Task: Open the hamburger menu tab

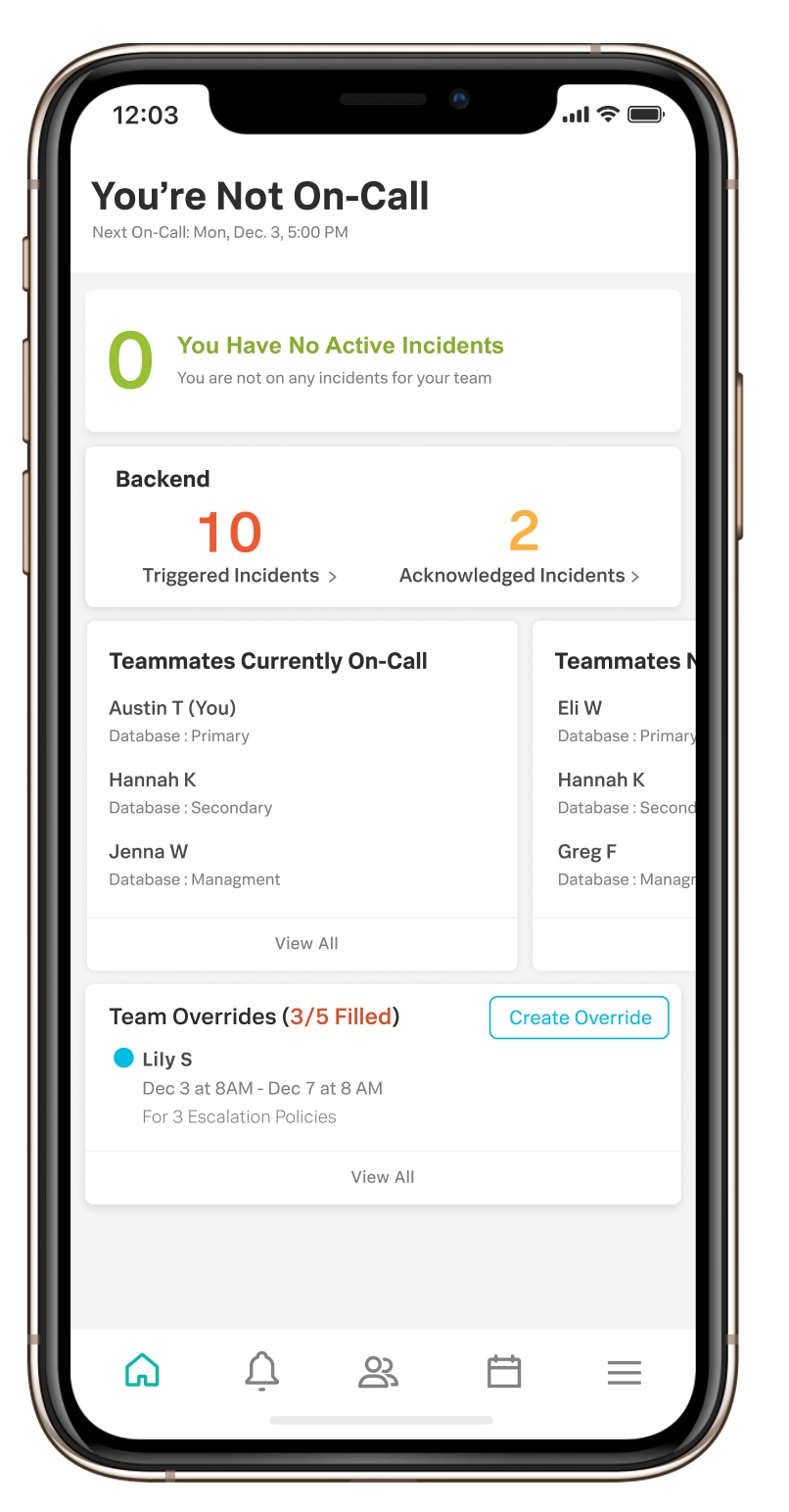Action: (x=624, y=1372)
